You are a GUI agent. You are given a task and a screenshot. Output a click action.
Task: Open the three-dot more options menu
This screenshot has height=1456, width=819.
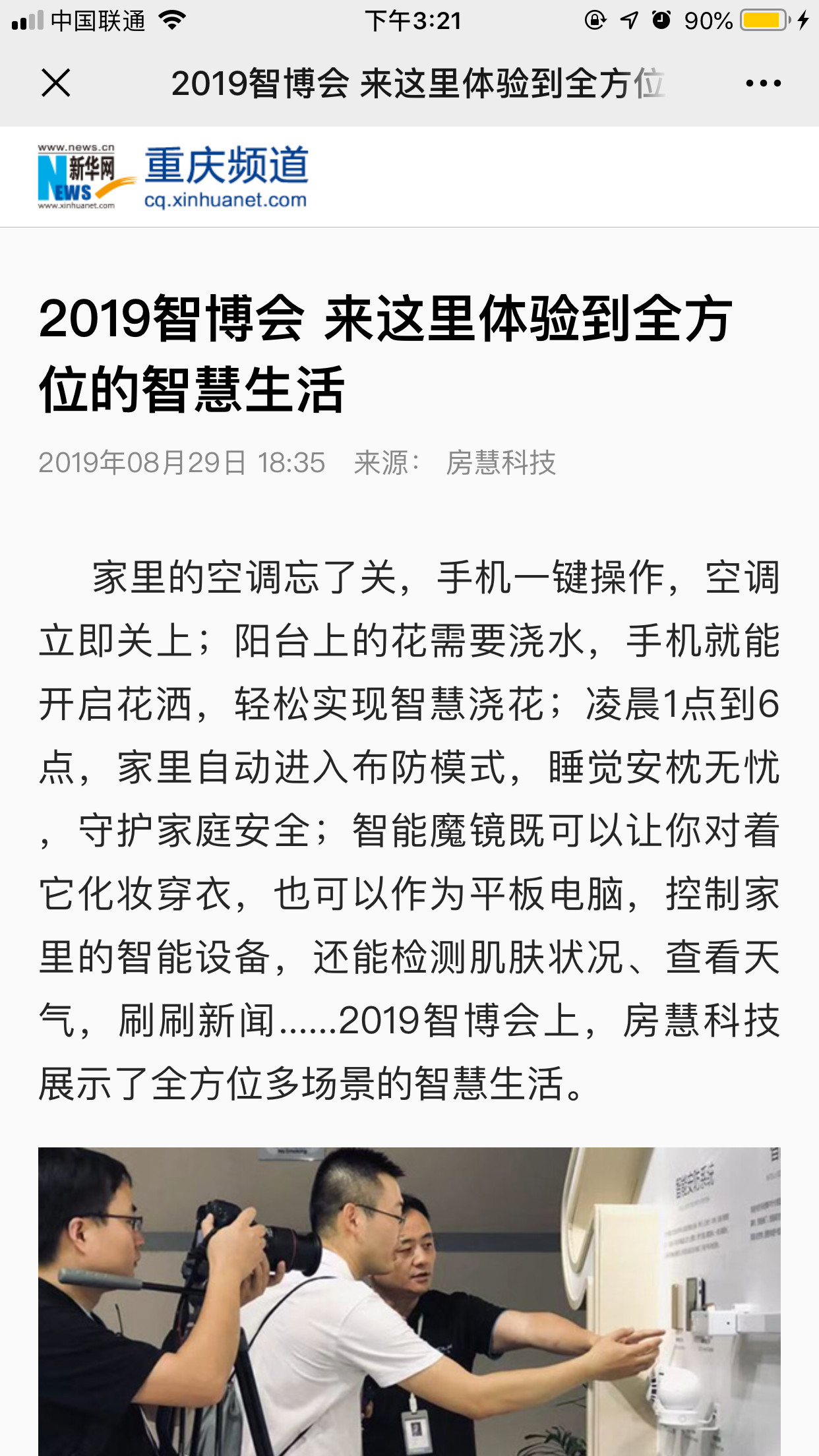[x=763, y=83]
